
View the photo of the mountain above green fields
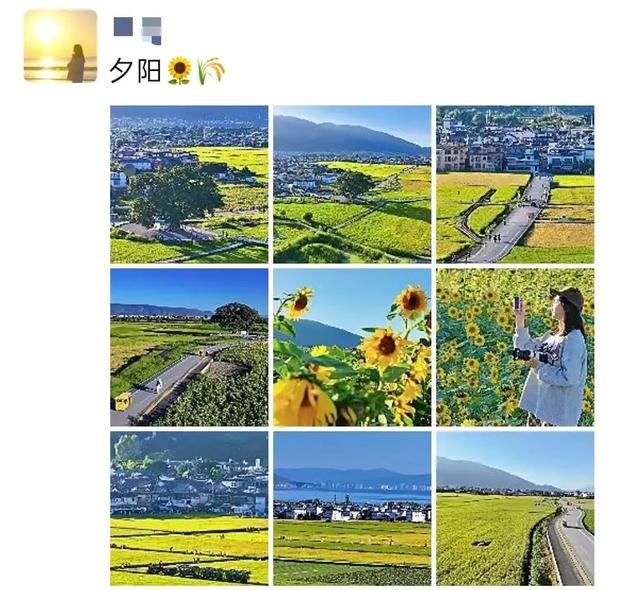click(352, 184)
